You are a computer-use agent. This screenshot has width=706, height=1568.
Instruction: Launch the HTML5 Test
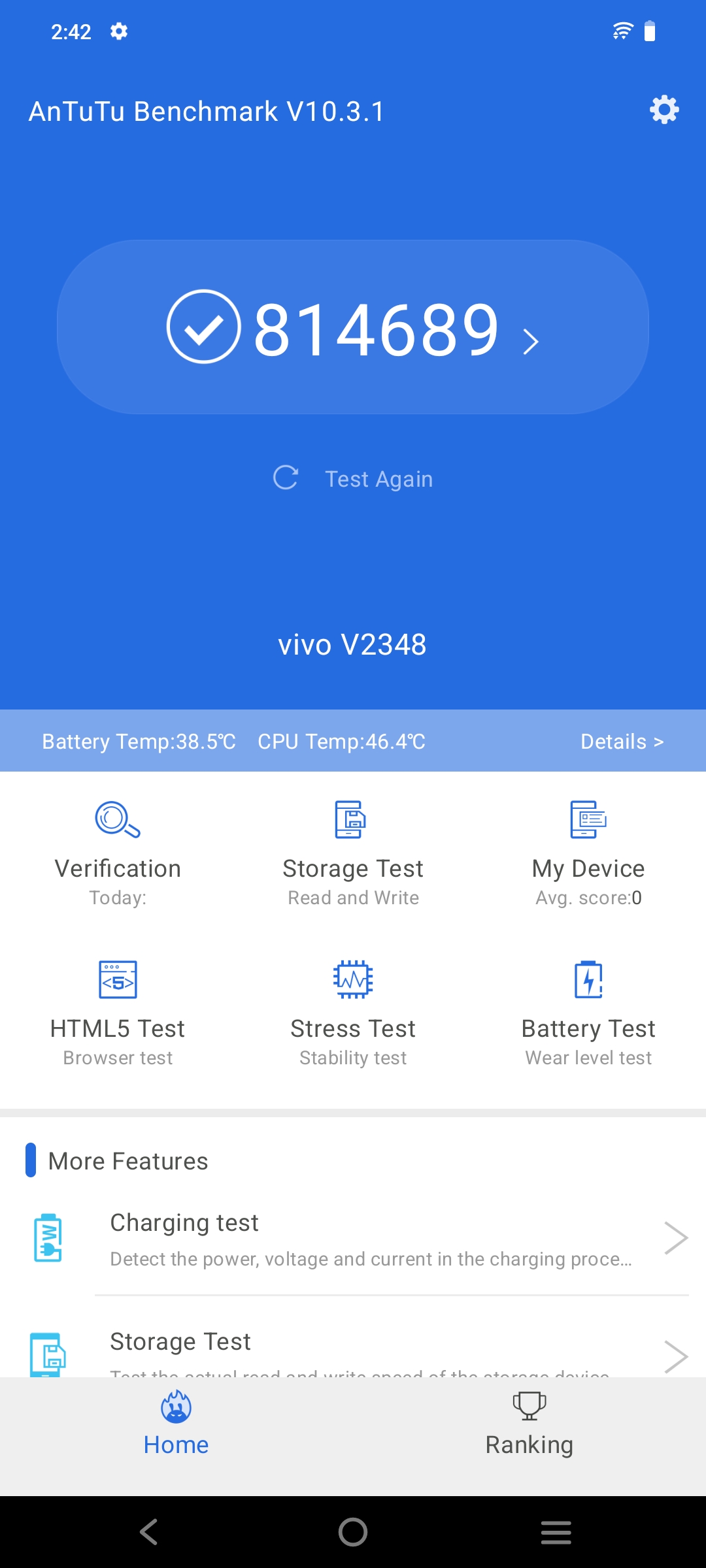(118, 1014)
